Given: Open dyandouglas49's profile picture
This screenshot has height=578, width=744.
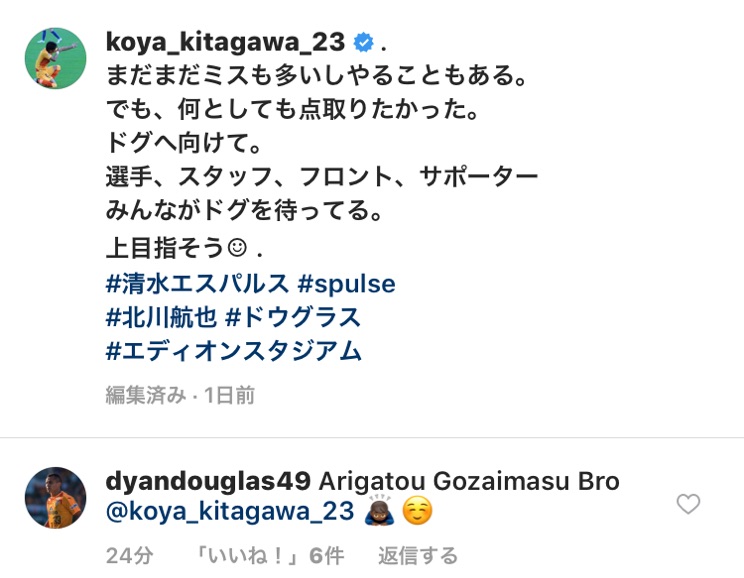Looking at the screenshot, I should [x=56, y=497].
